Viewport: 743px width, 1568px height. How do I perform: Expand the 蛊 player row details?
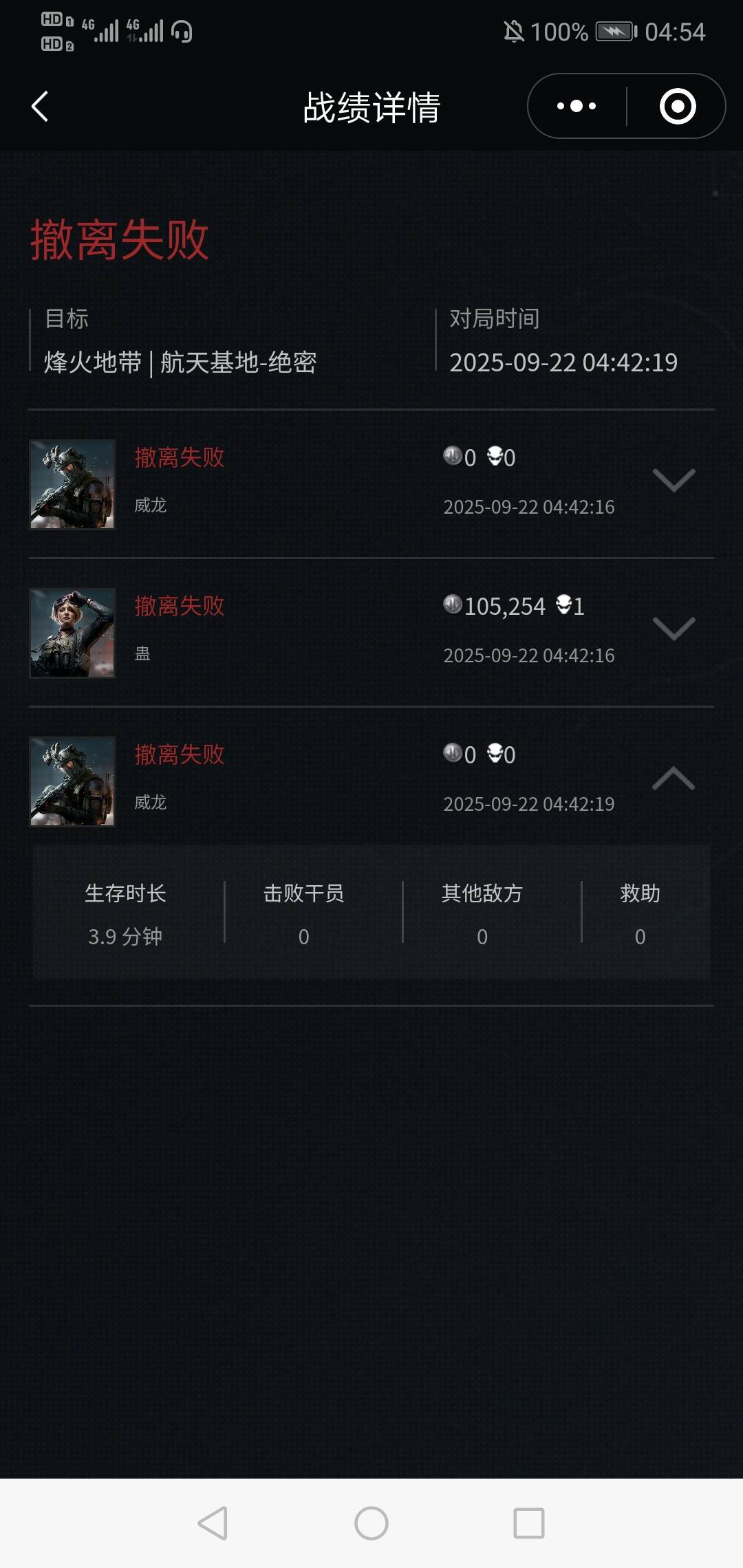click(674, 629)
